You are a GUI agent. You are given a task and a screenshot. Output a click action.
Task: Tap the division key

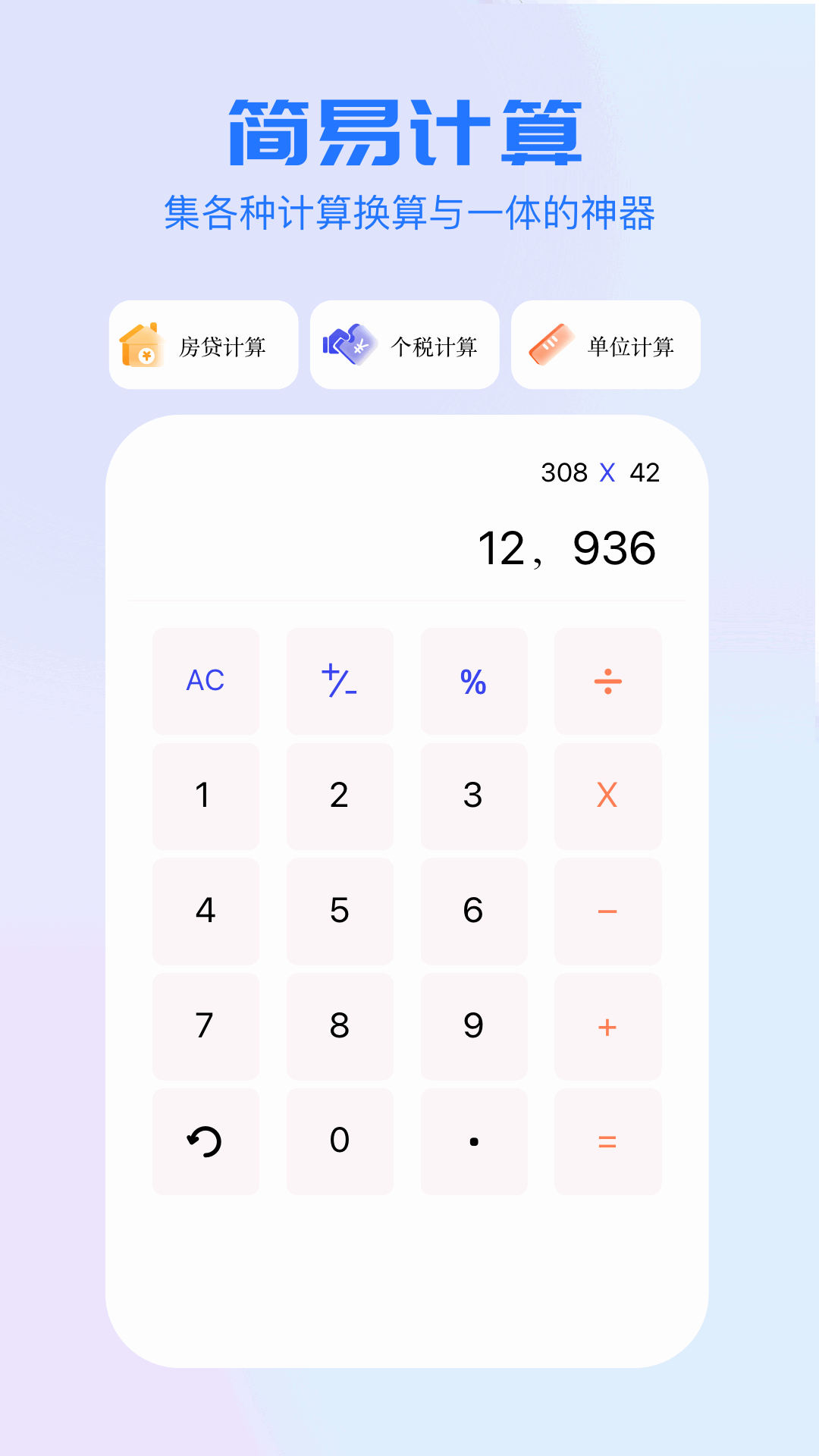607,681
